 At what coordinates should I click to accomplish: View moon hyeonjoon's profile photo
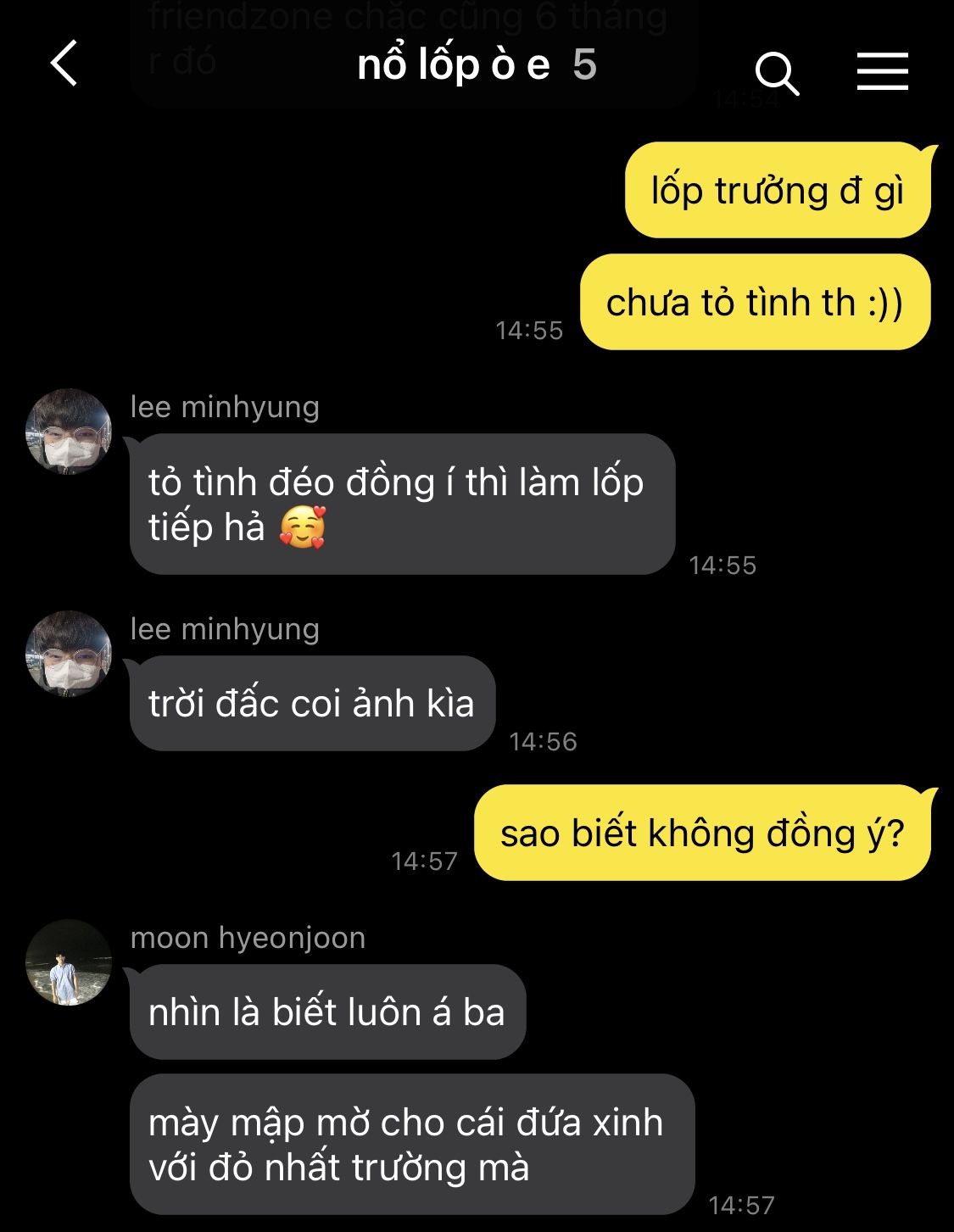(x=69, y=962)
